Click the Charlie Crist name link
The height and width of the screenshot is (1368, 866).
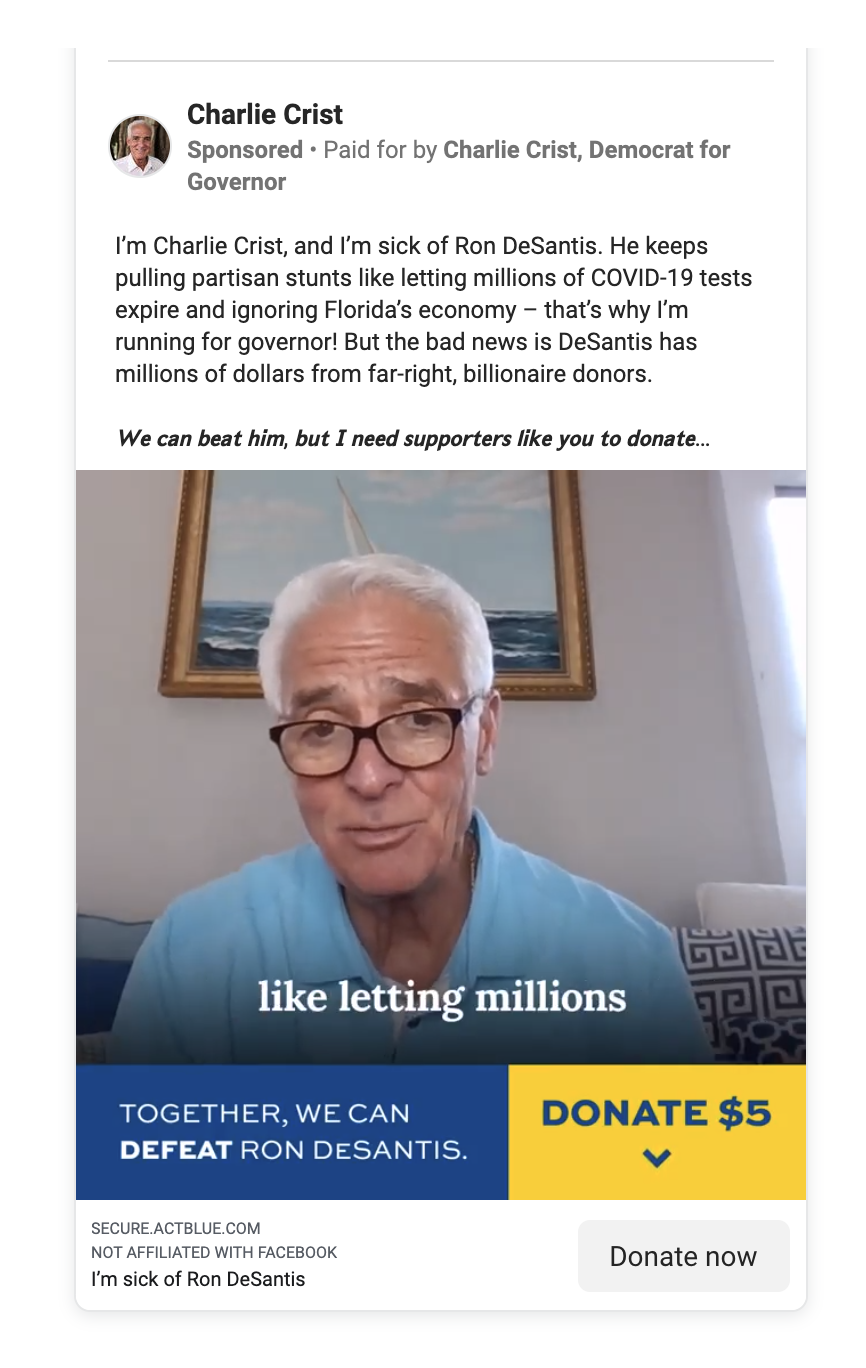pos(263,115)
